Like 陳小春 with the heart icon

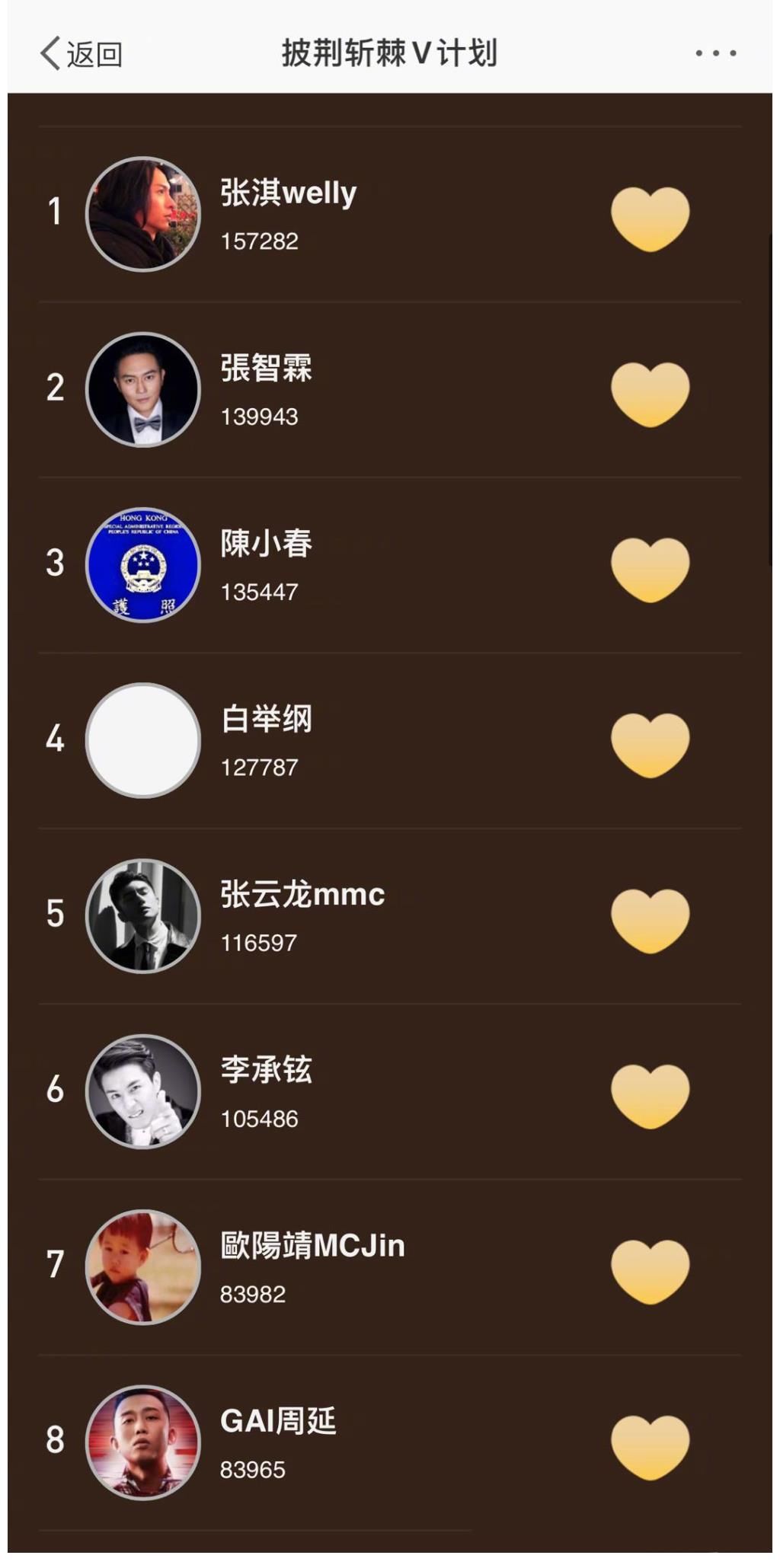pos(650,569)
